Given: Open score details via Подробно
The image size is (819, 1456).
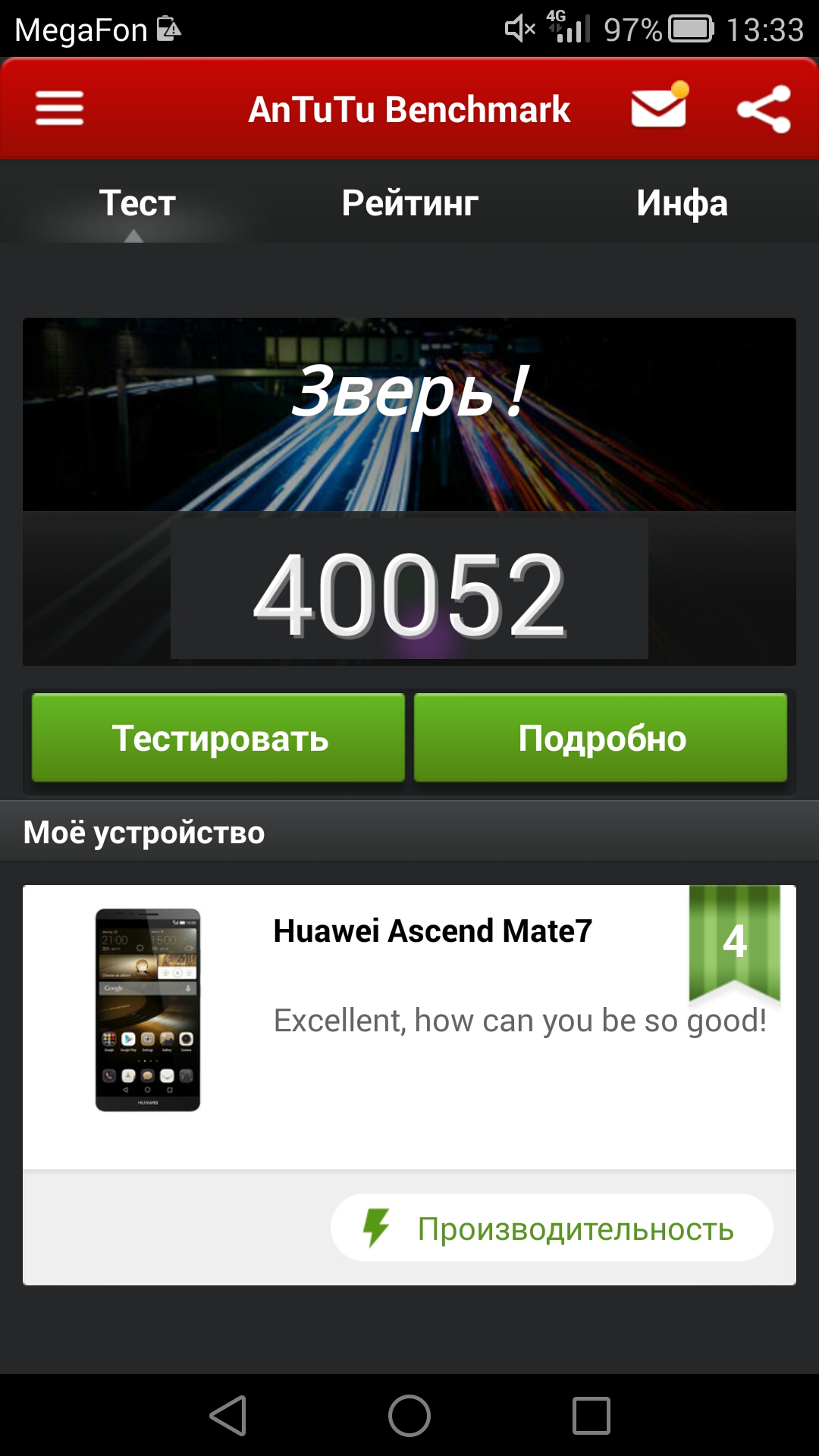Looking at the screenshot, I should pyautogui.click(x=601, y=738).
